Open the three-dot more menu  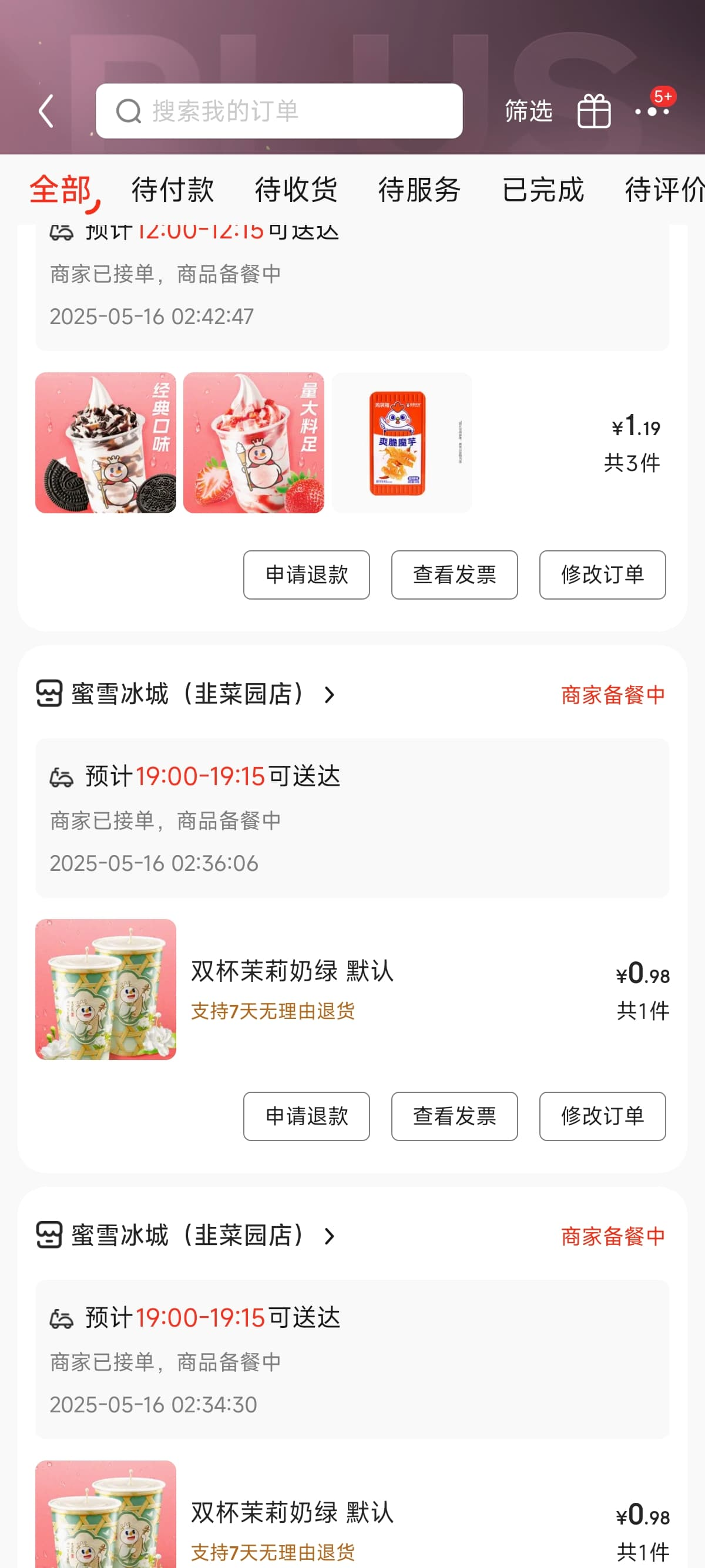[652, 111]
